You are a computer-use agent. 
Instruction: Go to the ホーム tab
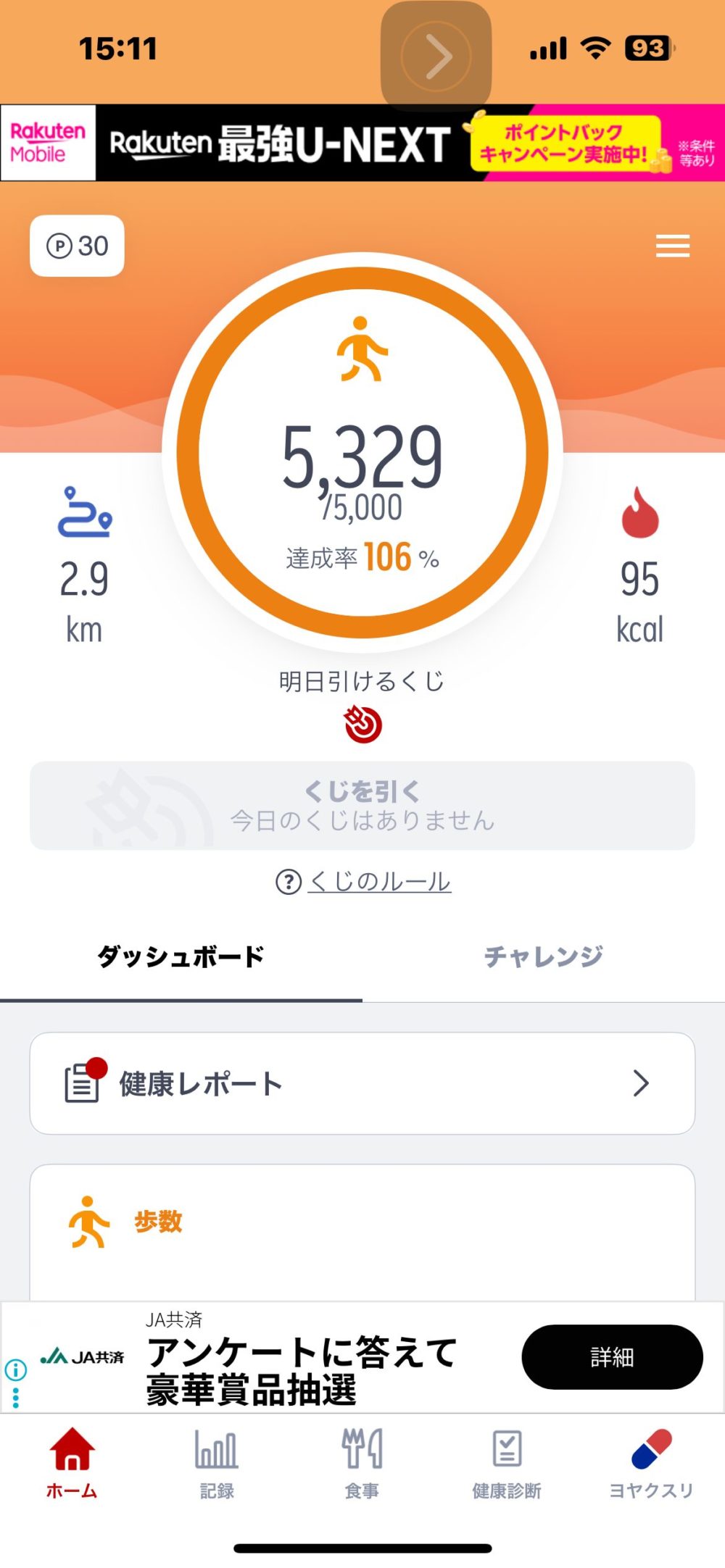click(72, 1462)
